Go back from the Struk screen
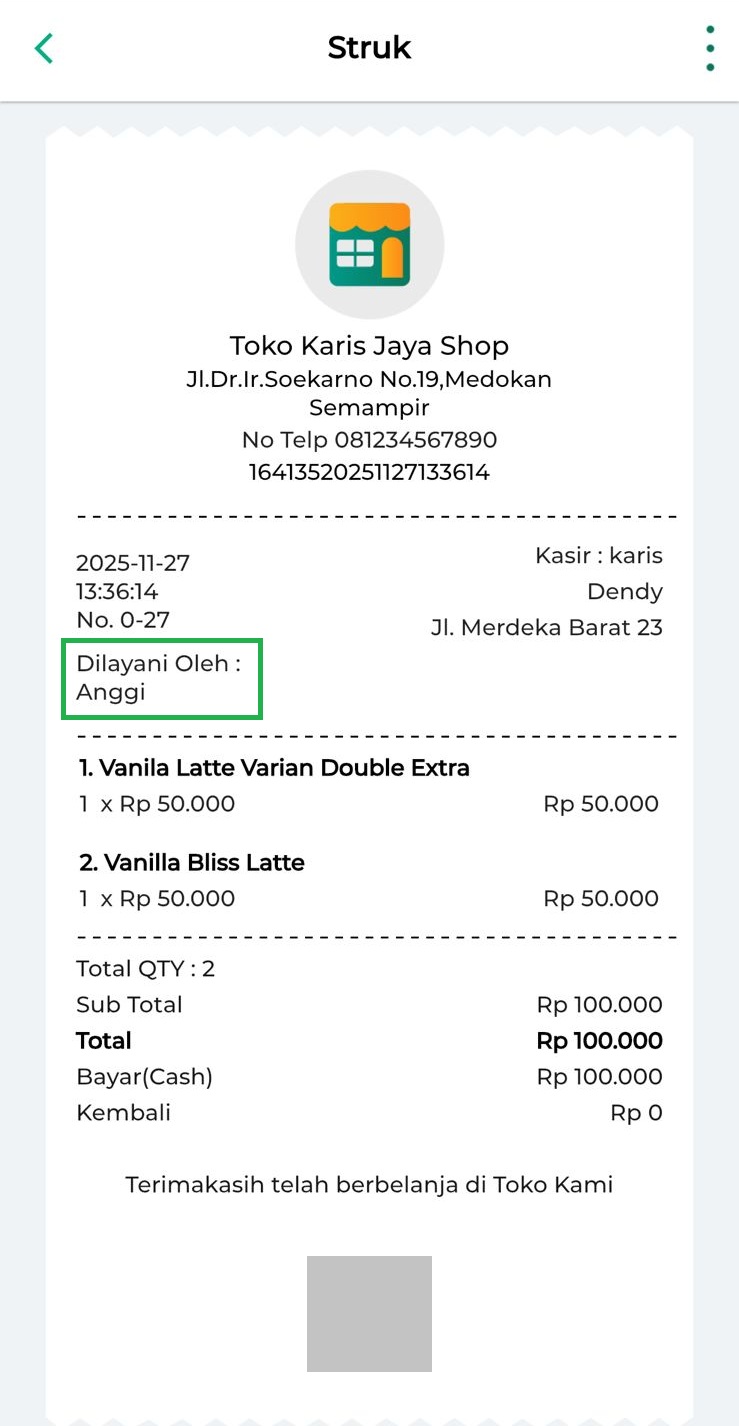This screenshot has width=739, height=1426. click(x=43, y=48)
